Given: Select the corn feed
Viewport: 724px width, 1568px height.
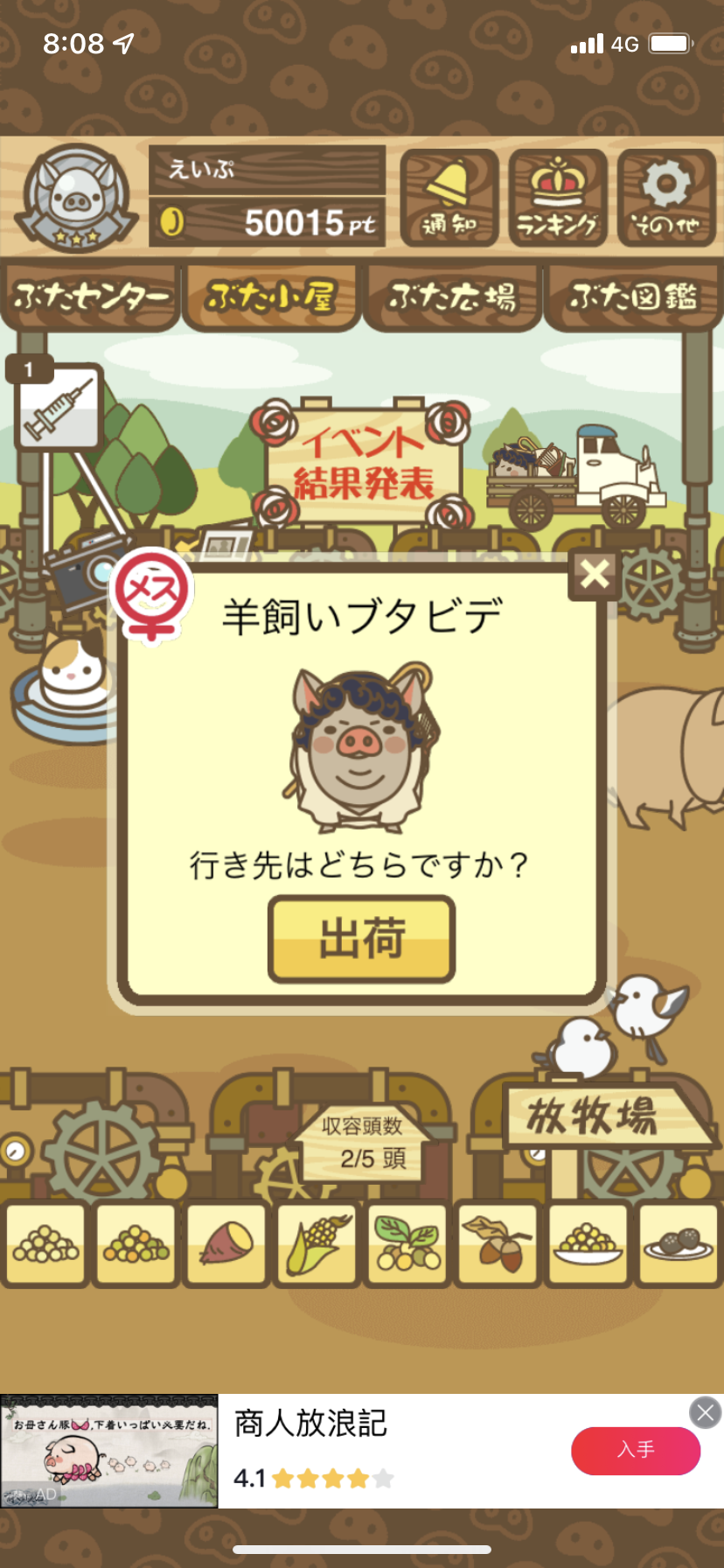Looking at the screenshot, I should [317, 1244].
